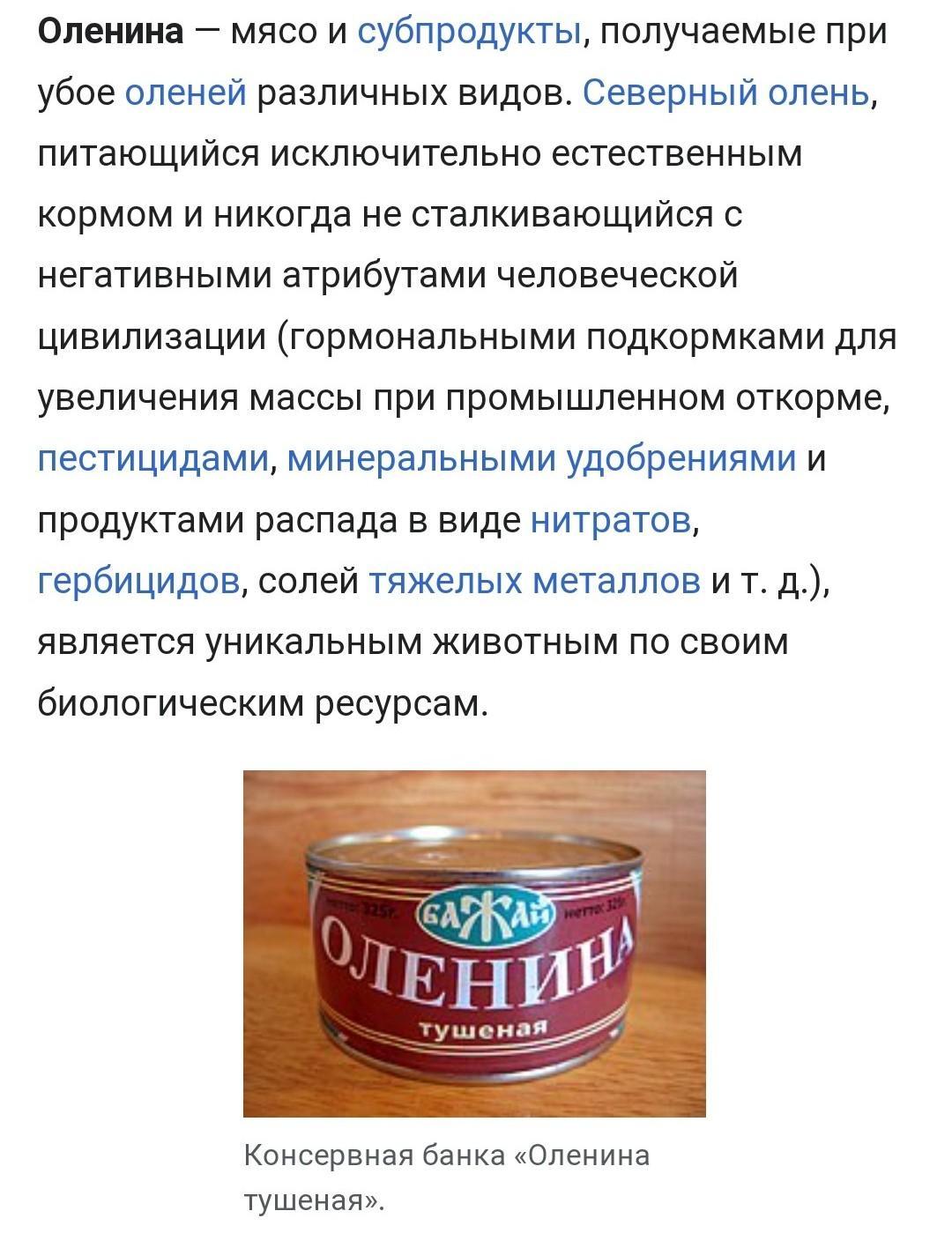This screenshot has width=952, height=1248.
Task: Follow the оленей link
Action: (185, 93)
